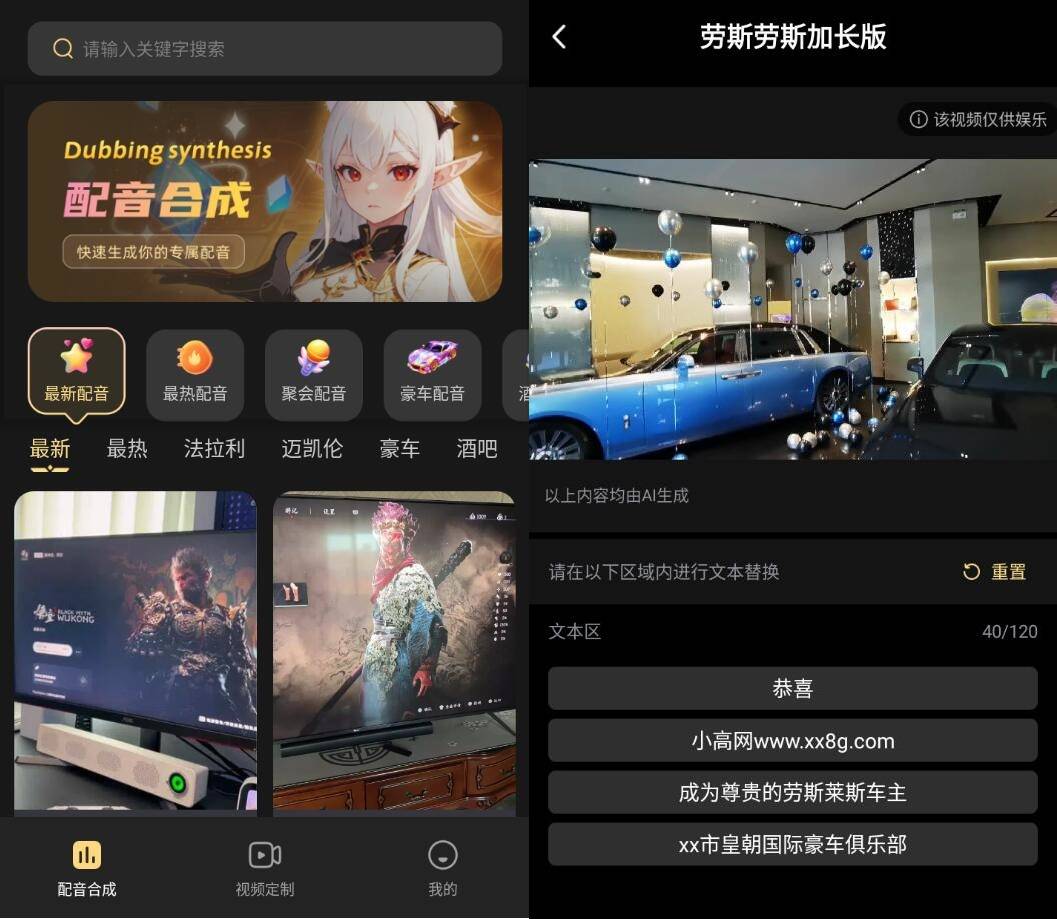This screenshot has width=1057, height=919.
Task: Switch to the 最热 tab
Action: (127, 449)
